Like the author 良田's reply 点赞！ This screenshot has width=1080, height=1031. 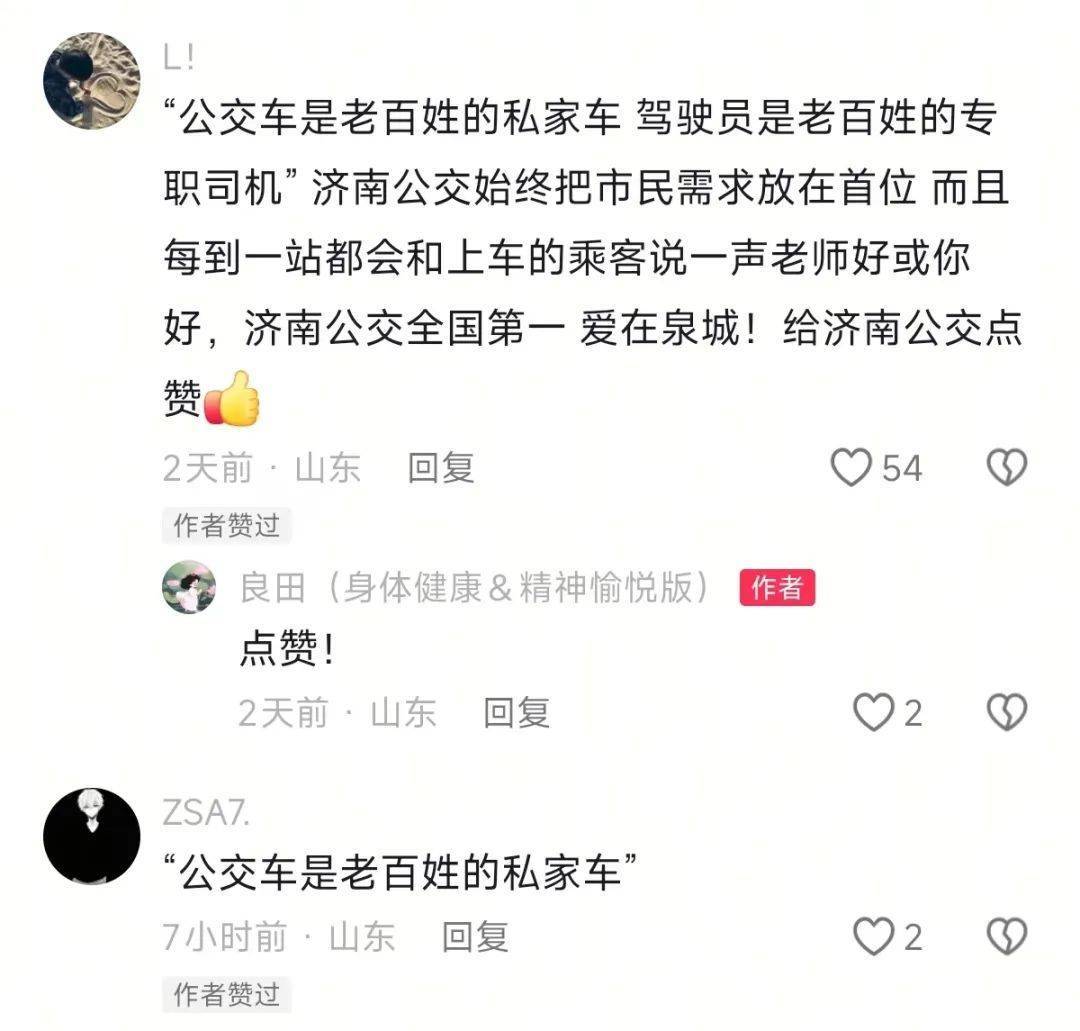pyautogui.click(x=872, y=713)
